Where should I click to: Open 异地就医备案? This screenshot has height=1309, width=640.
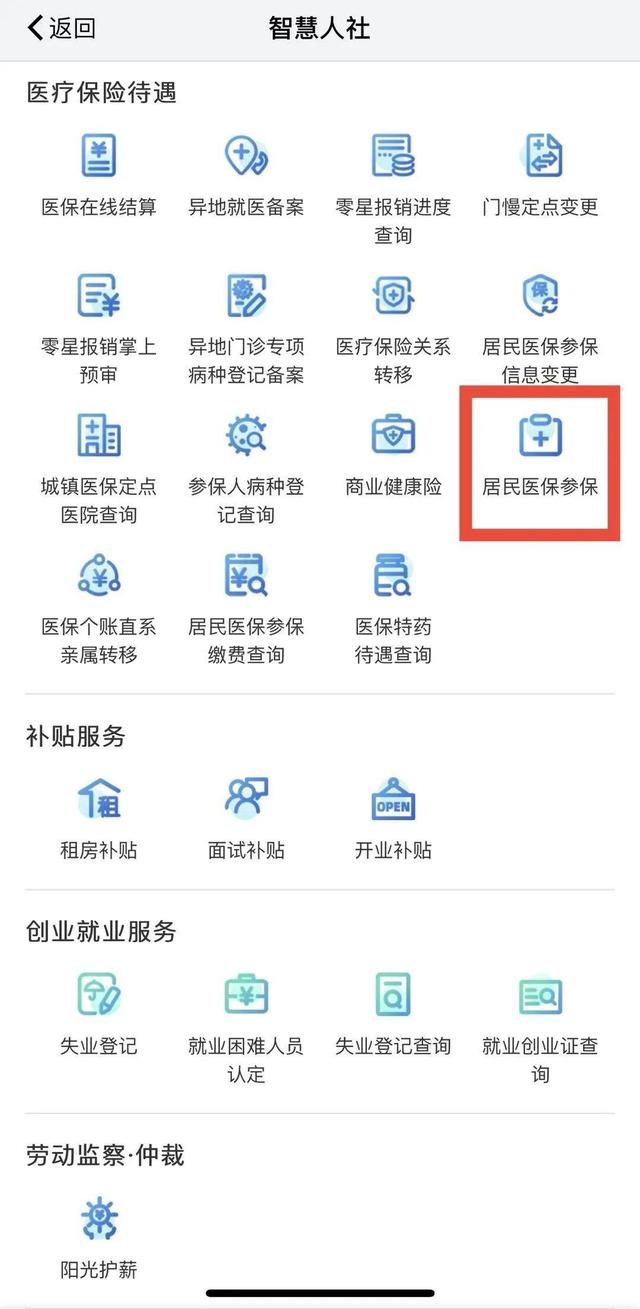pos(246,176)
